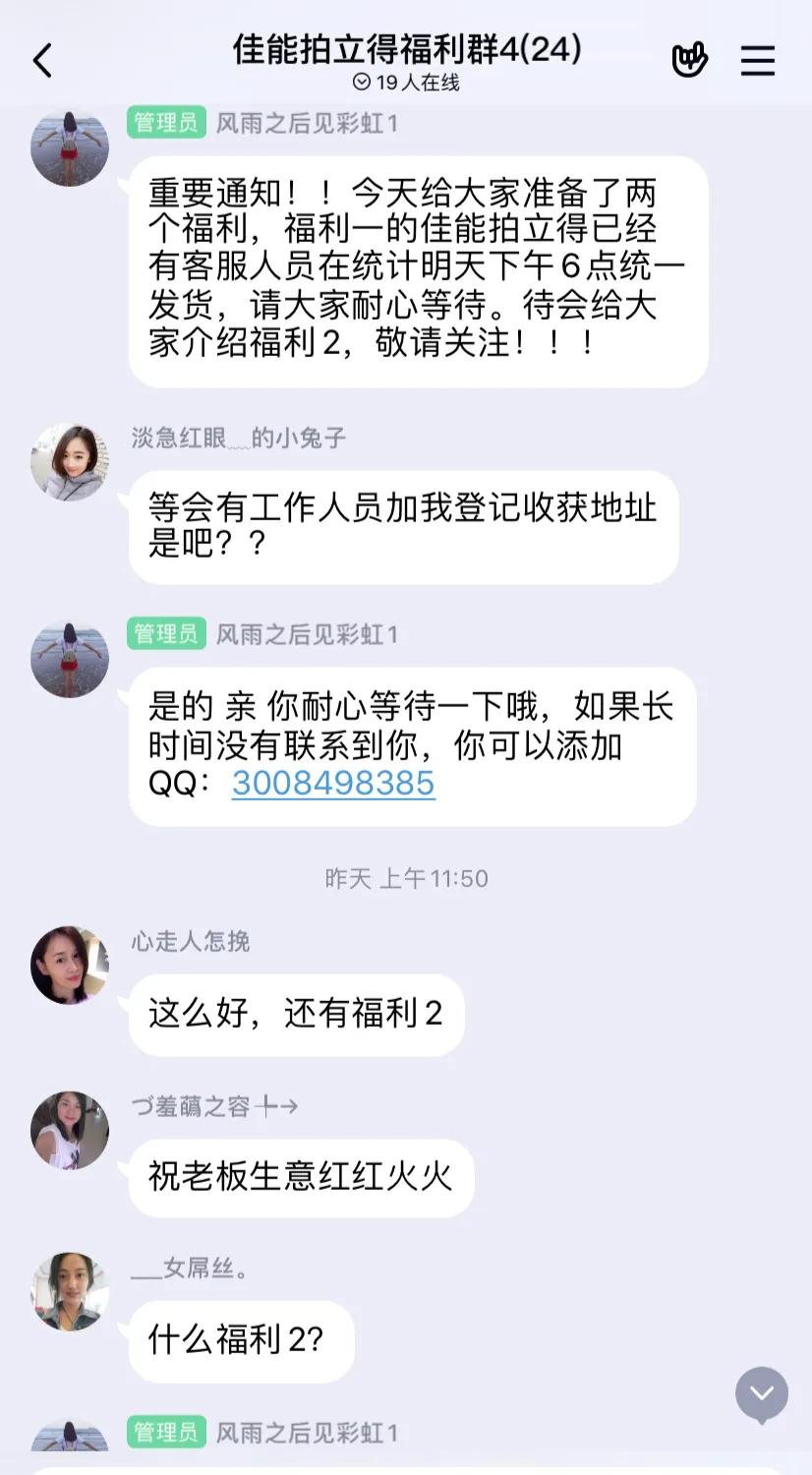812x1475 pixels.
Task: Tap the 管理员 badge on the bottom message
Action: click(x=165, y=1434)
